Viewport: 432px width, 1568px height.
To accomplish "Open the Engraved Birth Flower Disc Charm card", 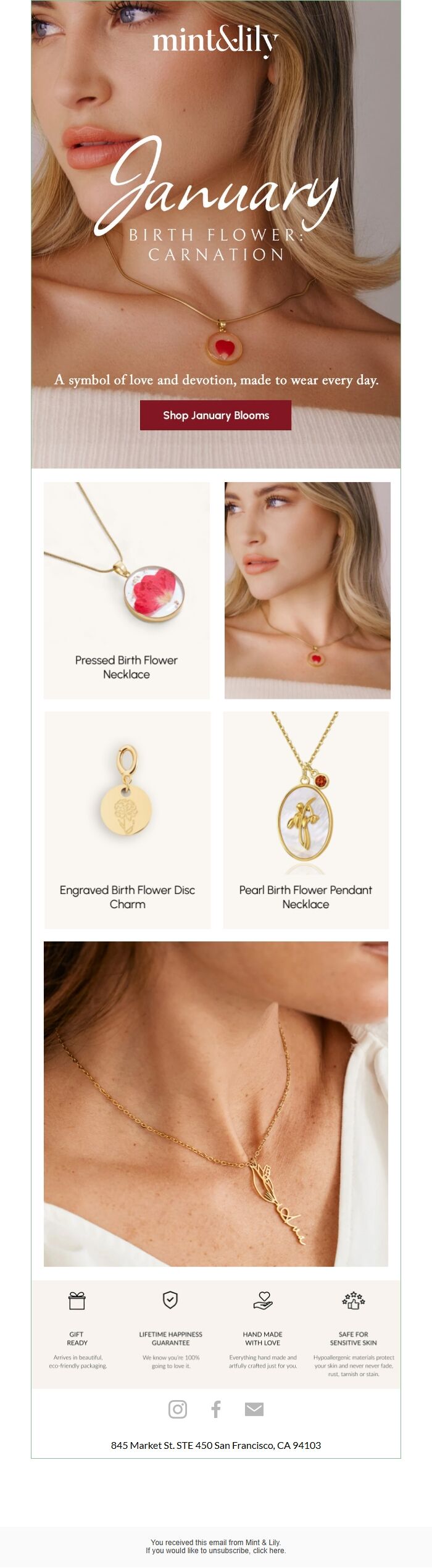I will pos(127,820).
